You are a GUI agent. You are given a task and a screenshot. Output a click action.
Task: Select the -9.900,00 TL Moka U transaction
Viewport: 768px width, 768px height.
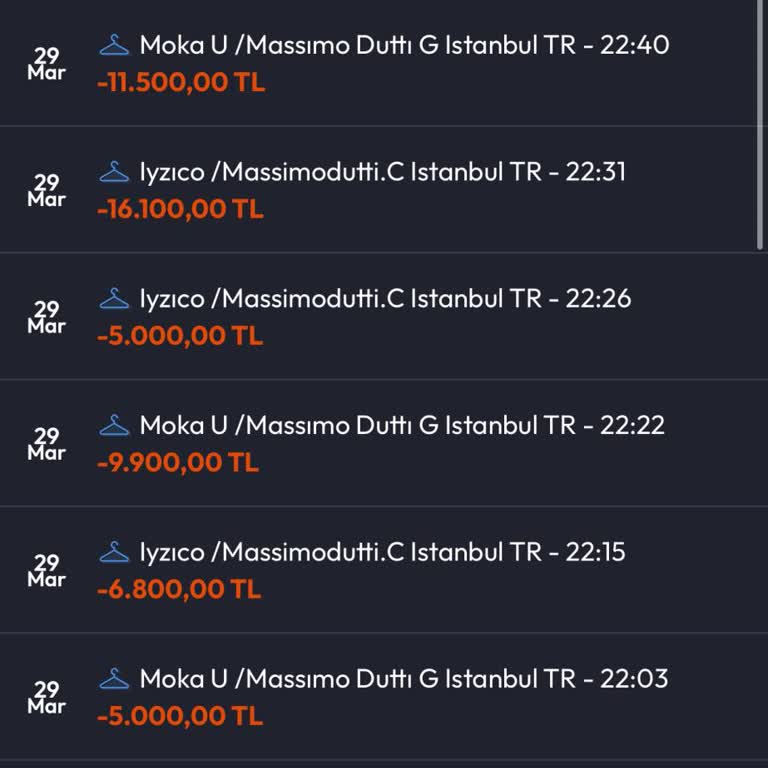(384, 443)
